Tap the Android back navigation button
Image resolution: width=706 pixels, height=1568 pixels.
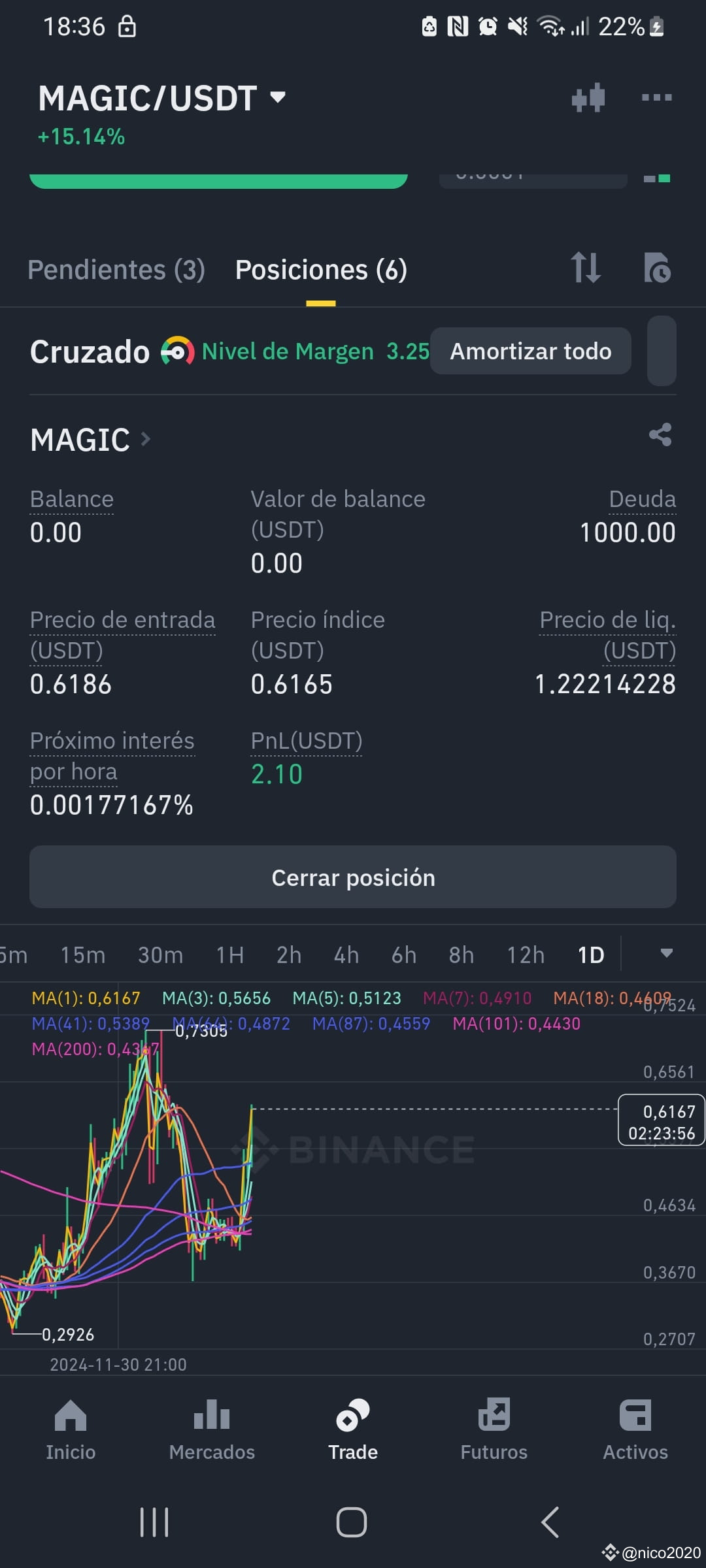pos(549,1522)
